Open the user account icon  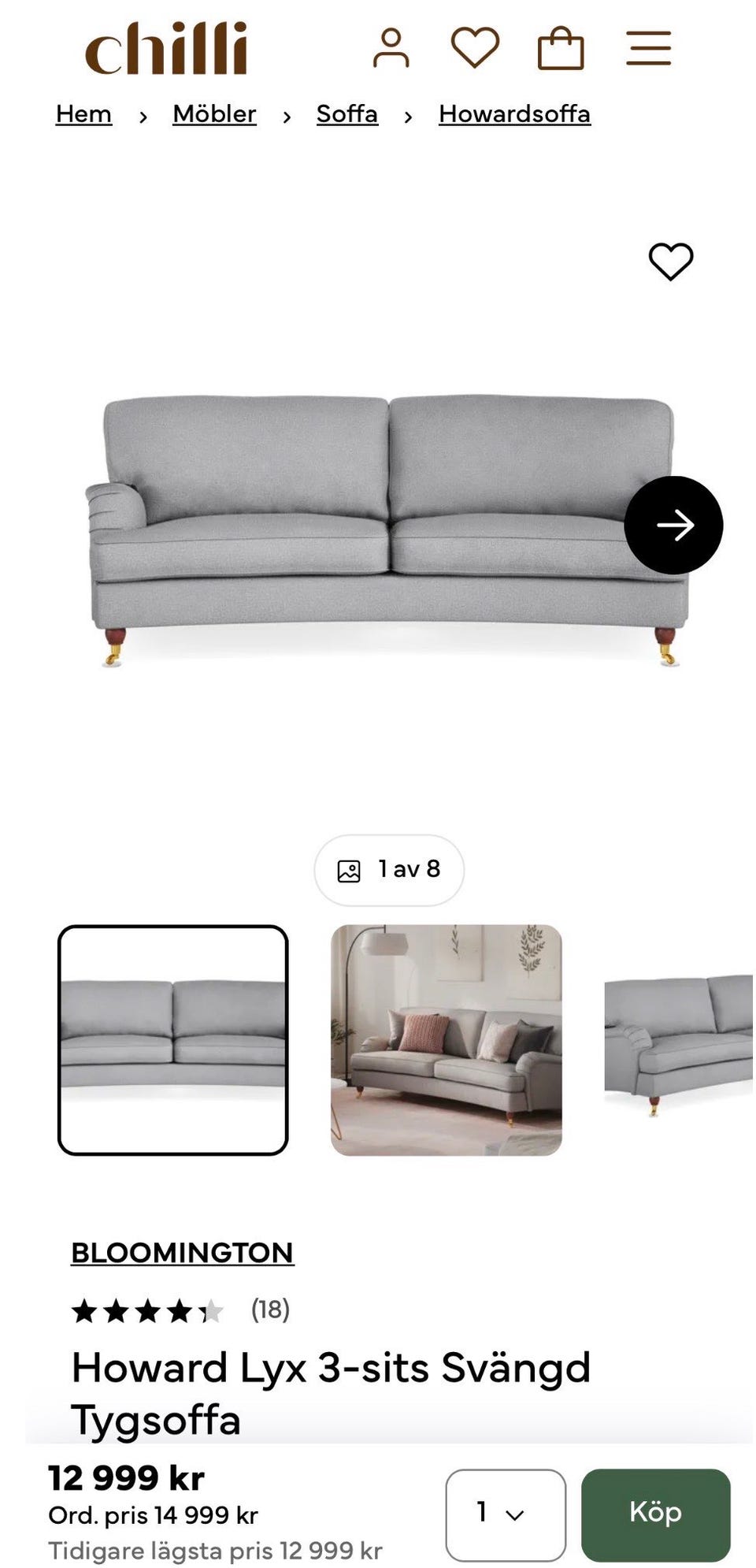click(x=391, y=49)
